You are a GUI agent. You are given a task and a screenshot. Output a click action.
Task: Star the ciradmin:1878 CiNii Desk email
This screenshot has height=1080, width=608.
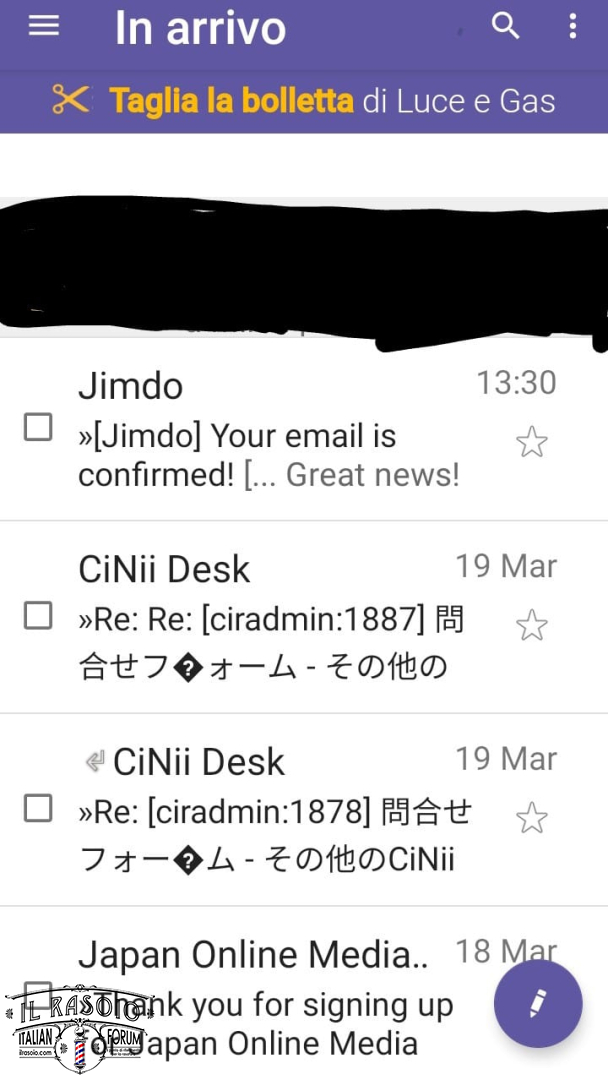click(532, 818)
